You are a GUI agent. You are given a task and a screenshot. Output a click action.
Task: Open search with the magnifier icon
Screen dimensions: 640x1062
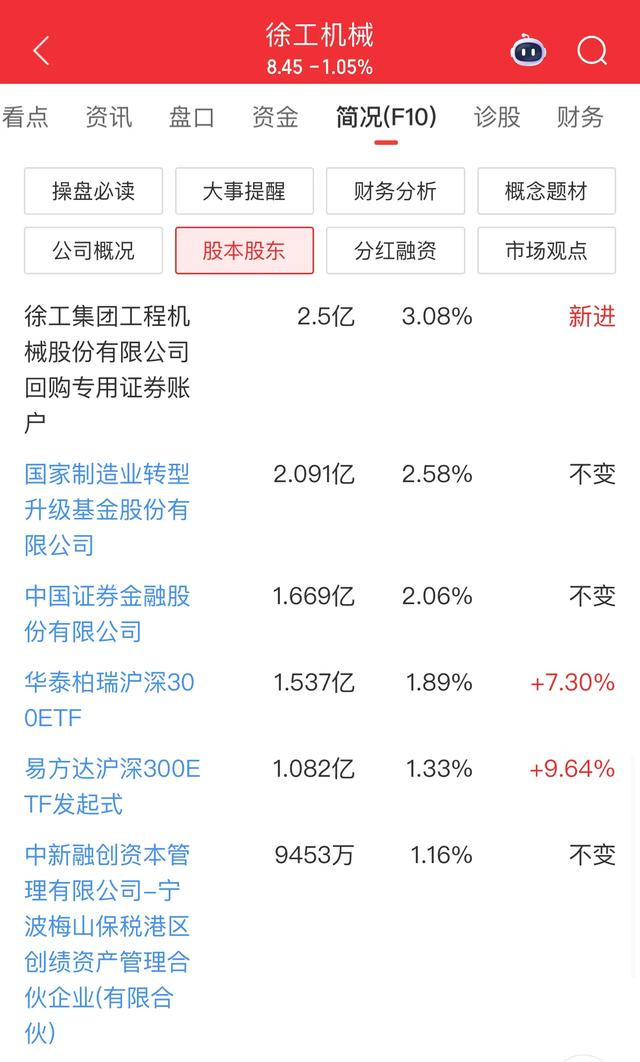click(592, 50)
